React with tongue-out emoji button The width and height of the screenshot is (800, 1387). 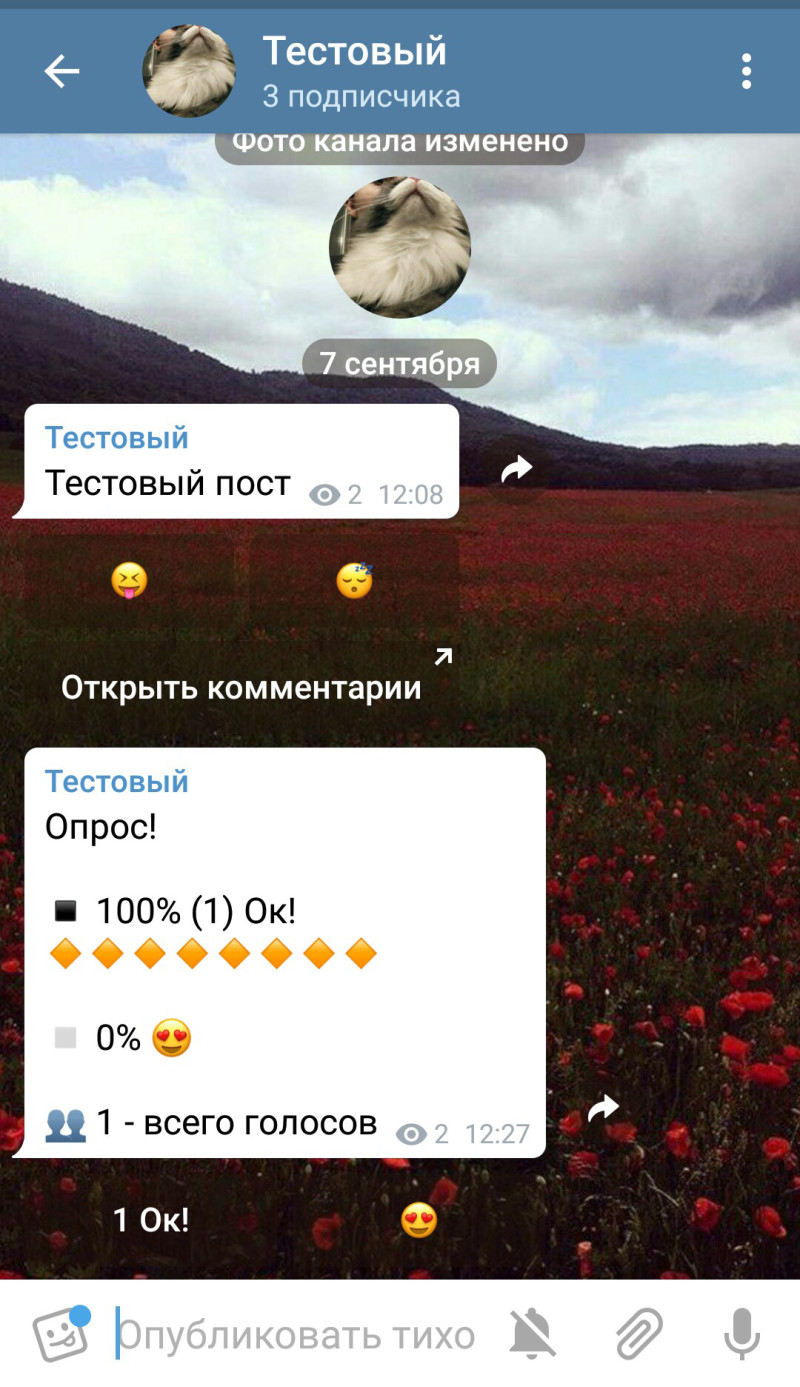click(x=129, y=581)
